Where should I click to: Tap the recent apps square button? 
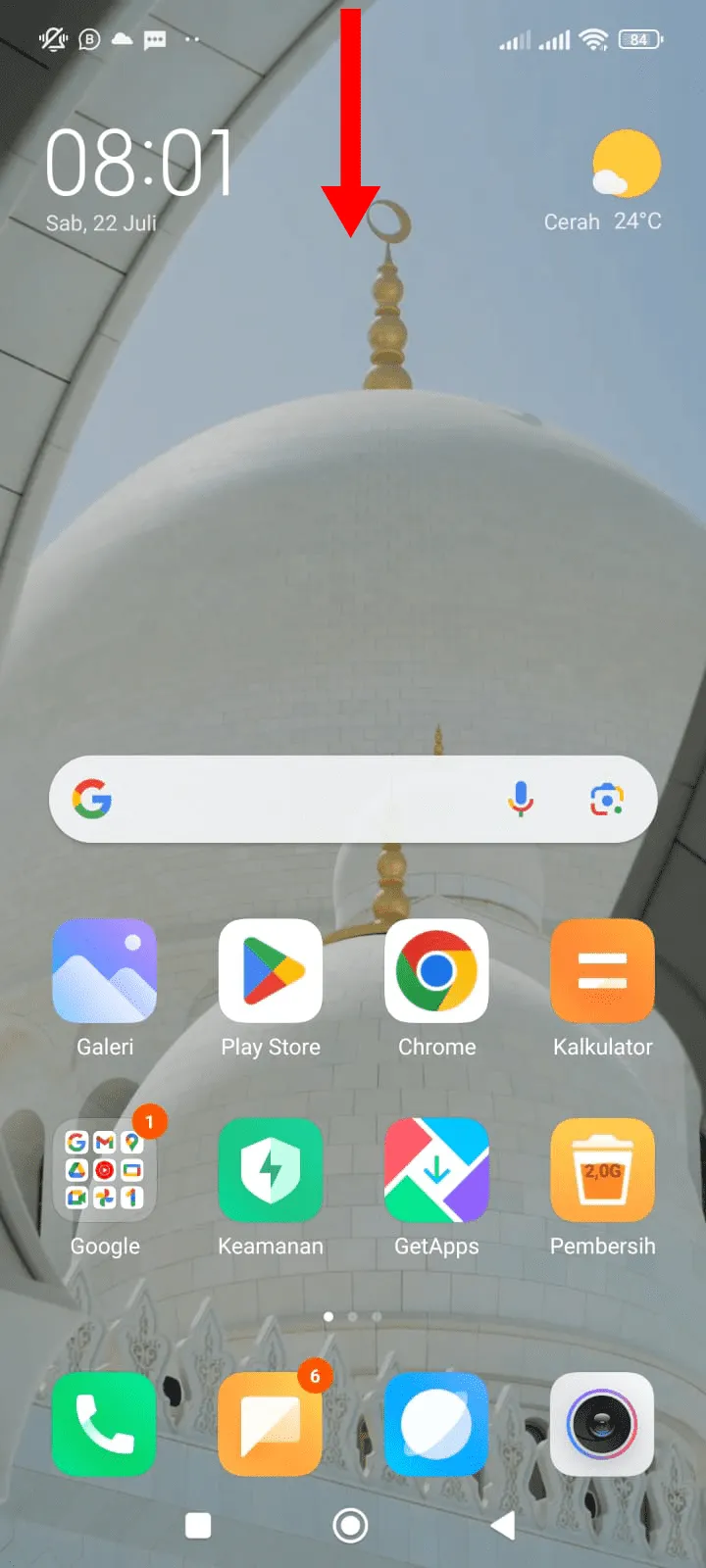pos(198,1526)
